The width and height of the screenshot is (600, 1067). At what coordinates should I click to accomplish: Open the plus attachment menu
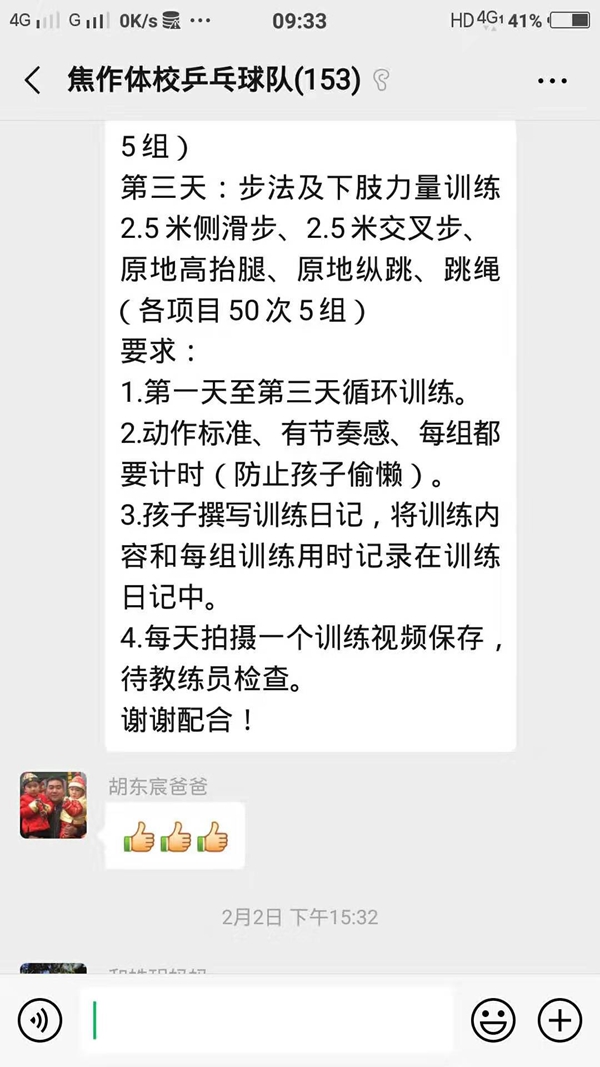(560, 1020)
